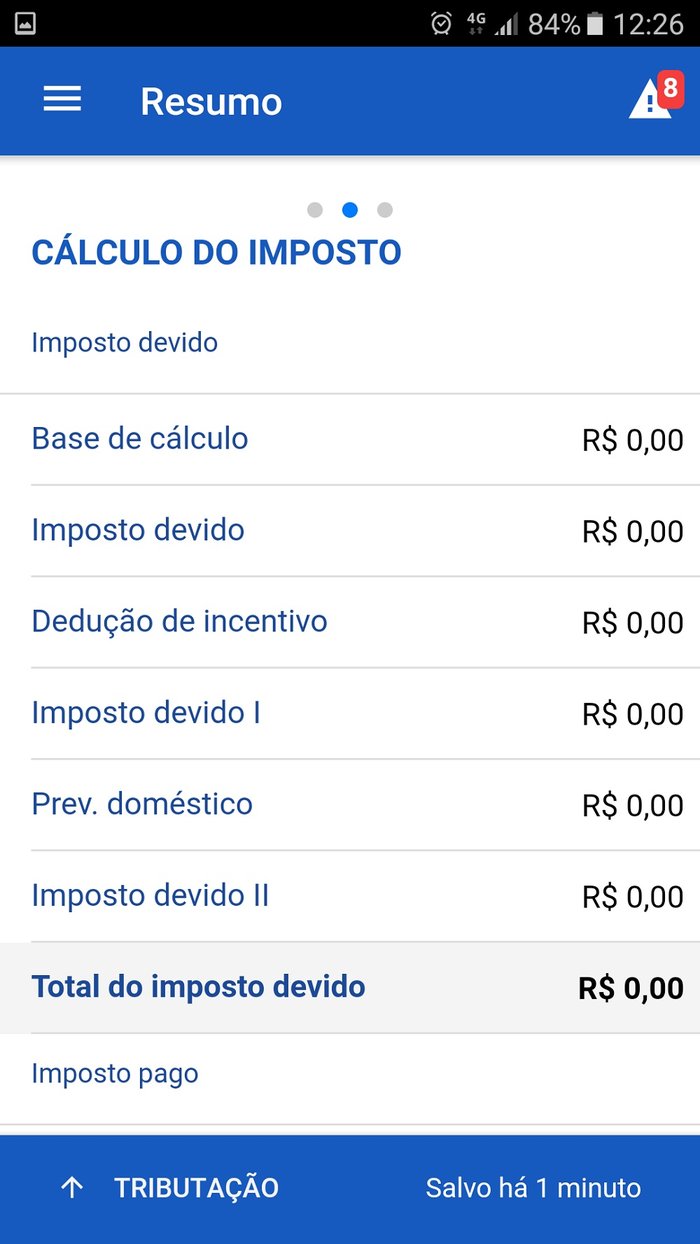Go to the first summary page dot
The width and height of the screenshot is (700, 1244).
(x=315, y=210)
